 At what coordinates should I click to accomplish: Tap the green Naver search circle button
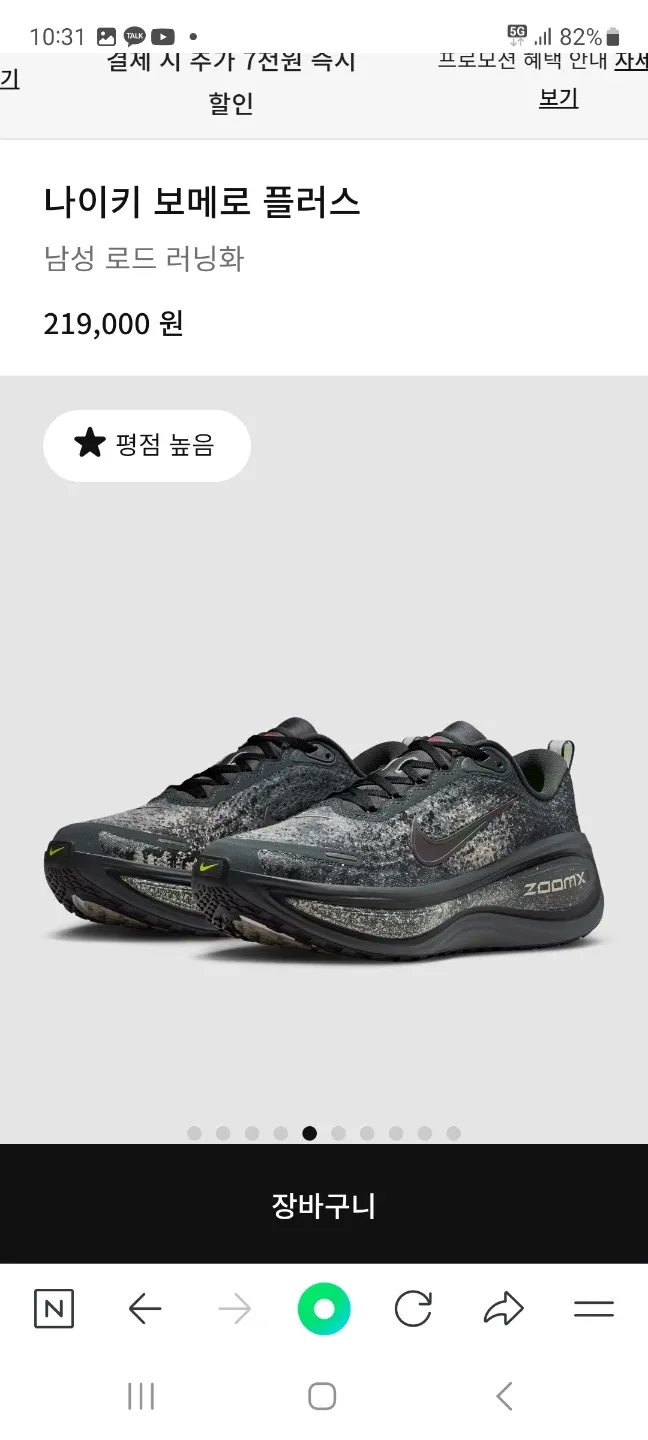click(324, 1309)
